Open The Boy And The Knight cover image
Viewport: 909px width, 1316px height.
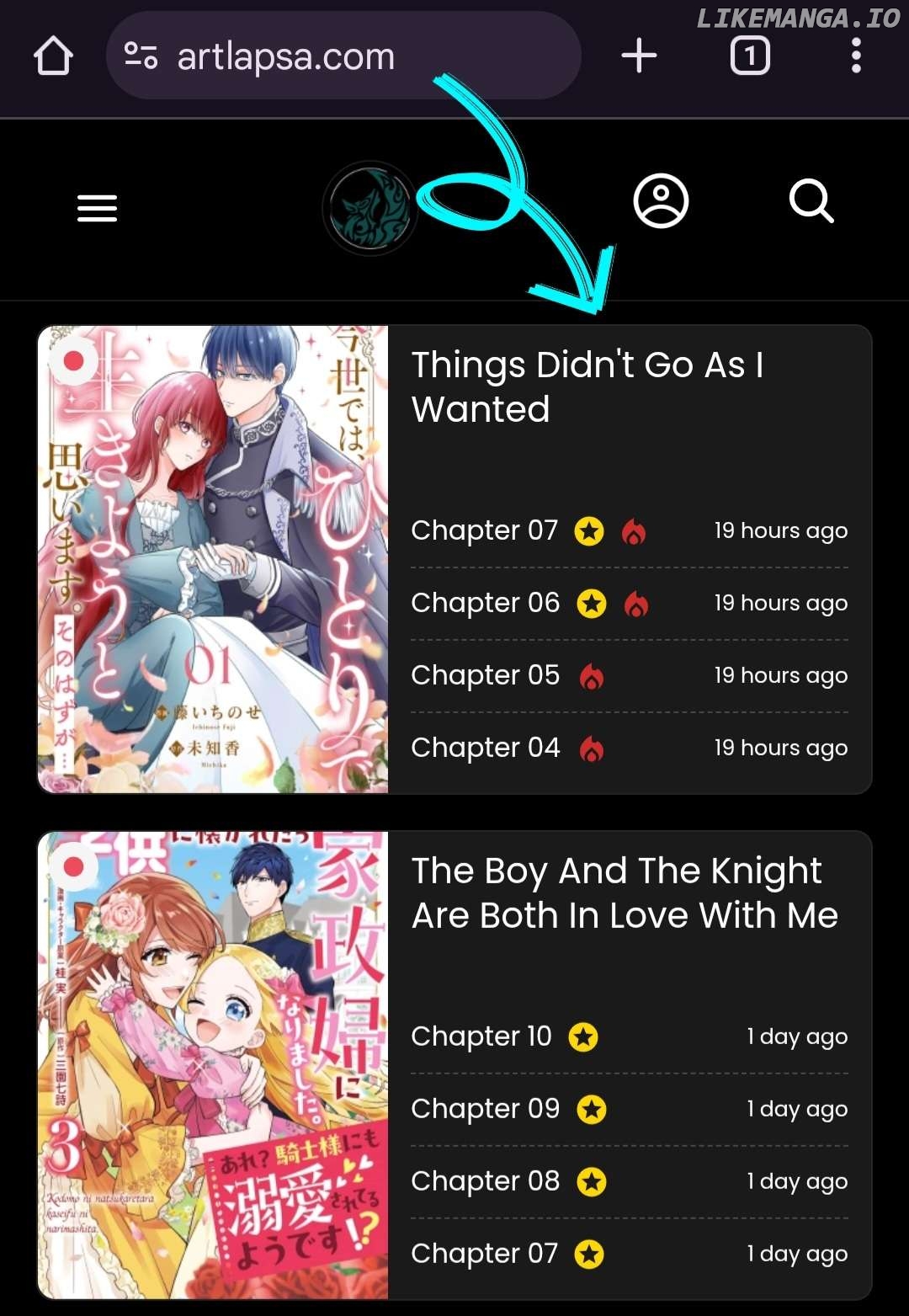pyautogui.click(x=213, y=1065)
